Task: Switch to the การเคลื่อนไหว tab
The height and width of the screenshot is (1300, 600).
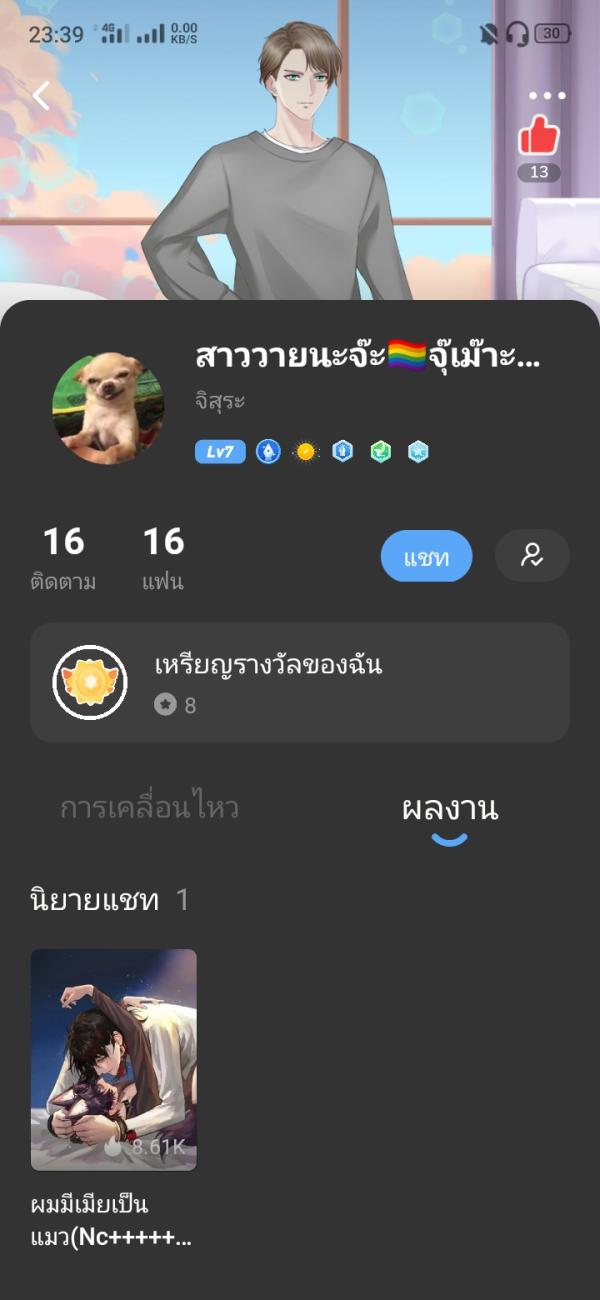Action: coord(150,808)
